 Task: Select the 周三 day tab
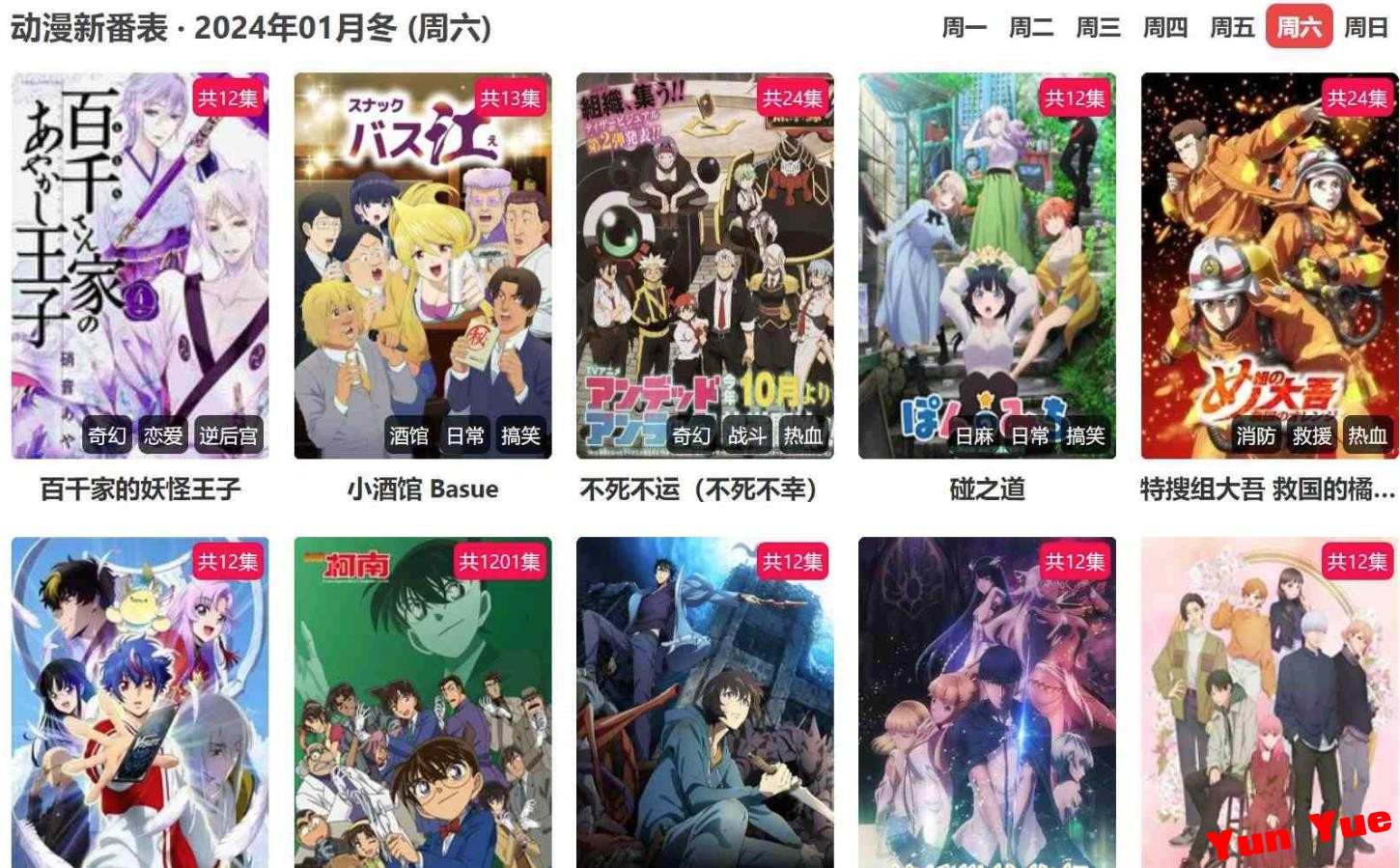1098,27
